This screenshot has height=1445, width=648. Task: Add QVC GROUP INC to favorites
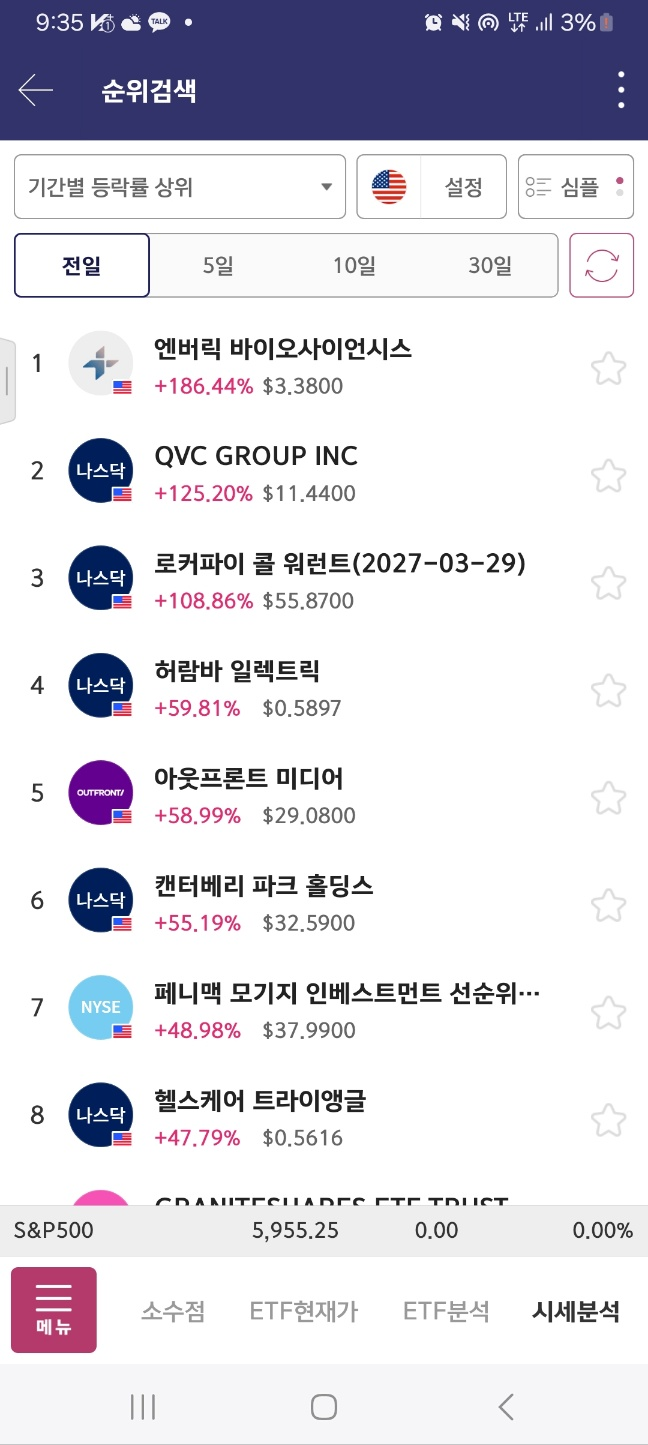point(608,476)
